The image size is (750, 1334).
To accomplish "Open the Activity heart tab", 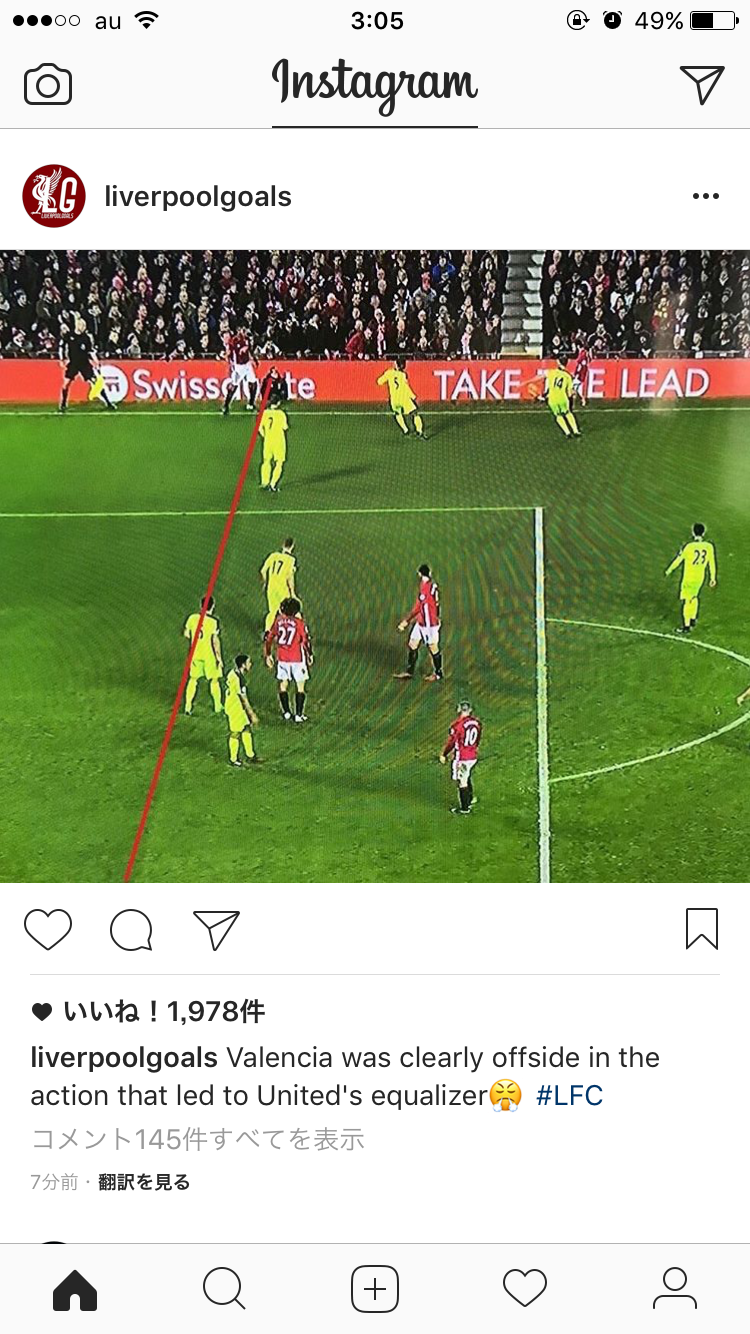I will click(x=525, y=1288).
